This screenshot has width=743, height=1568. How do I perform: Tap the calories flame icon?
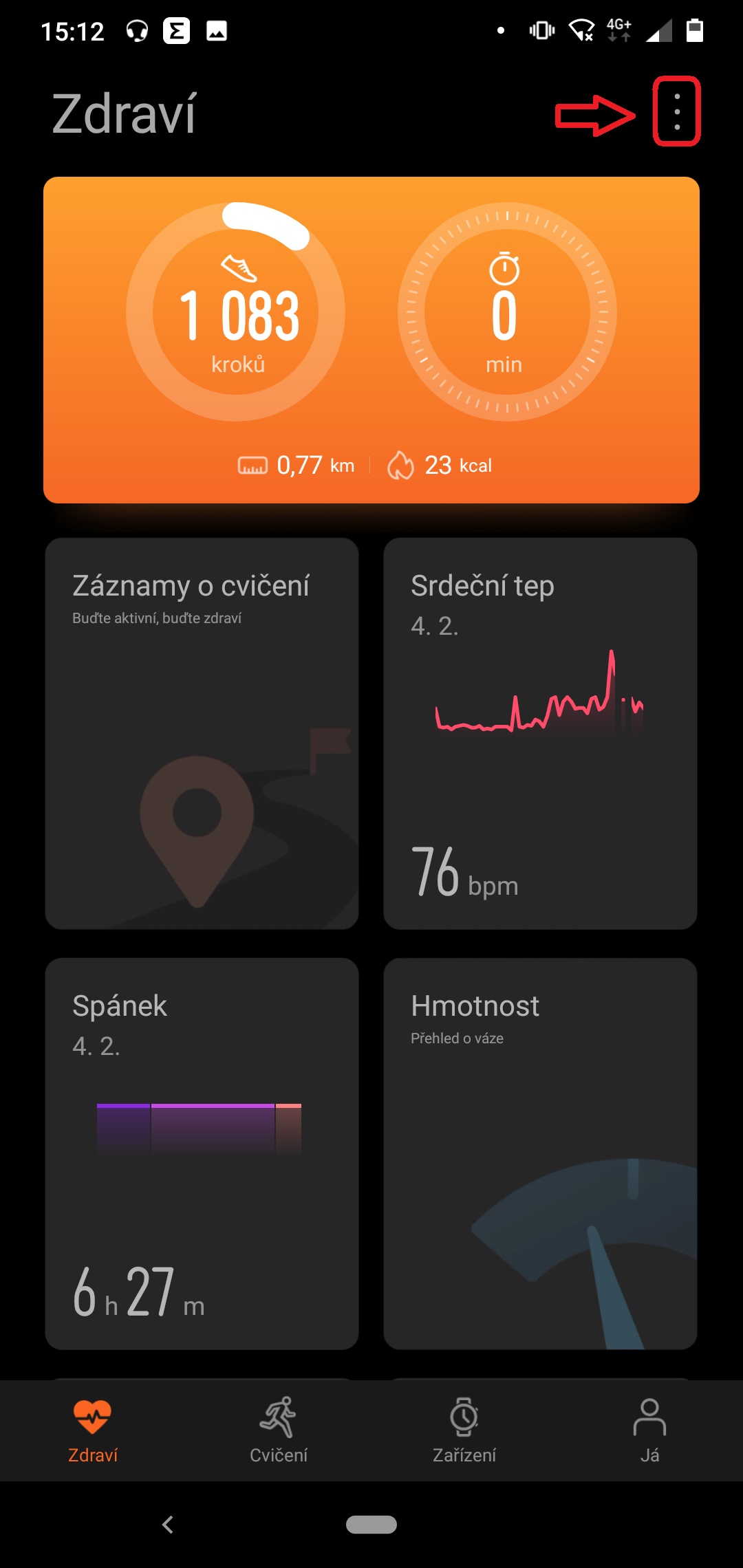403,465
